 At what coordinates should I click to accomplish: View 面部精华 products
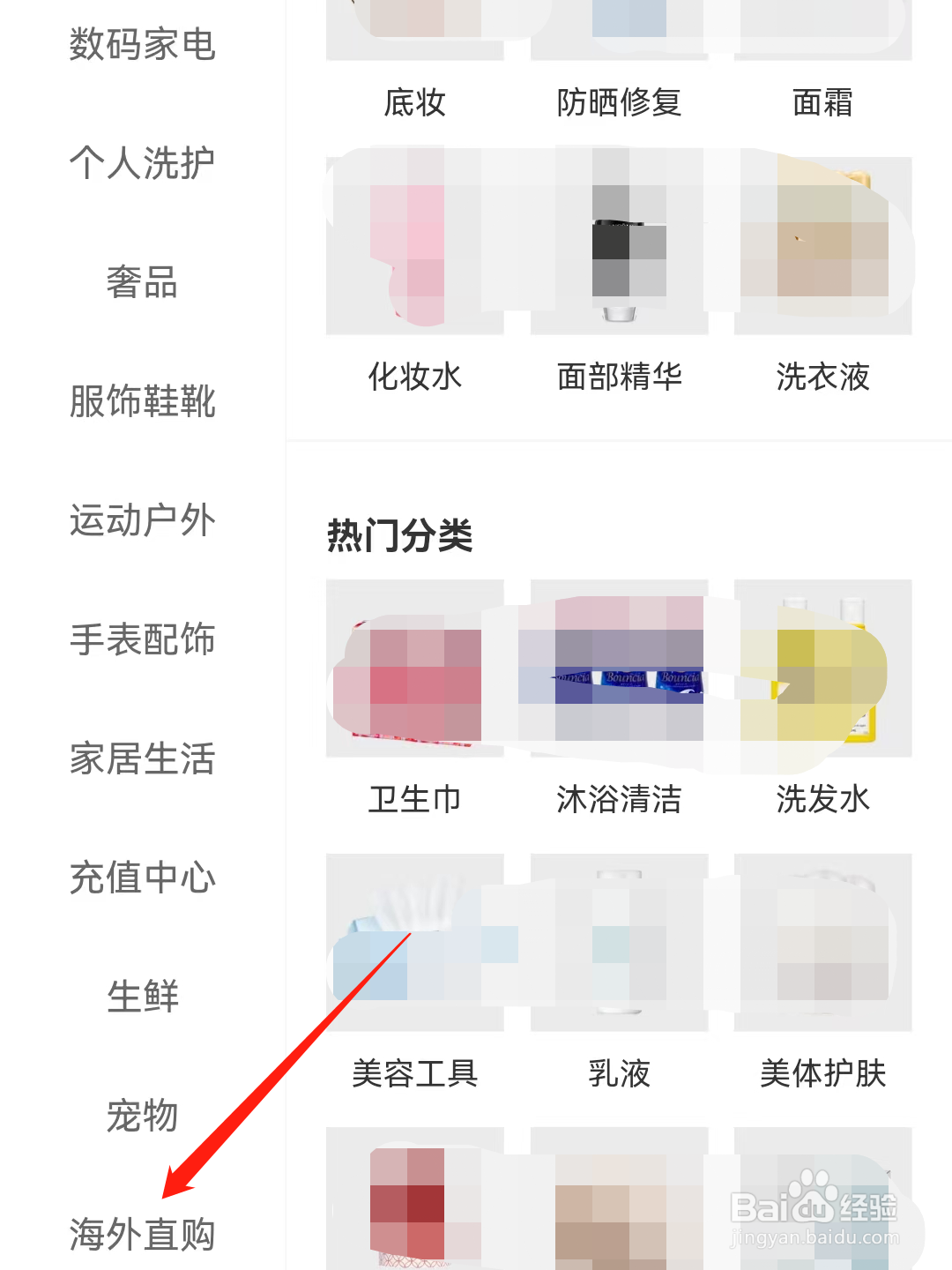619,265
